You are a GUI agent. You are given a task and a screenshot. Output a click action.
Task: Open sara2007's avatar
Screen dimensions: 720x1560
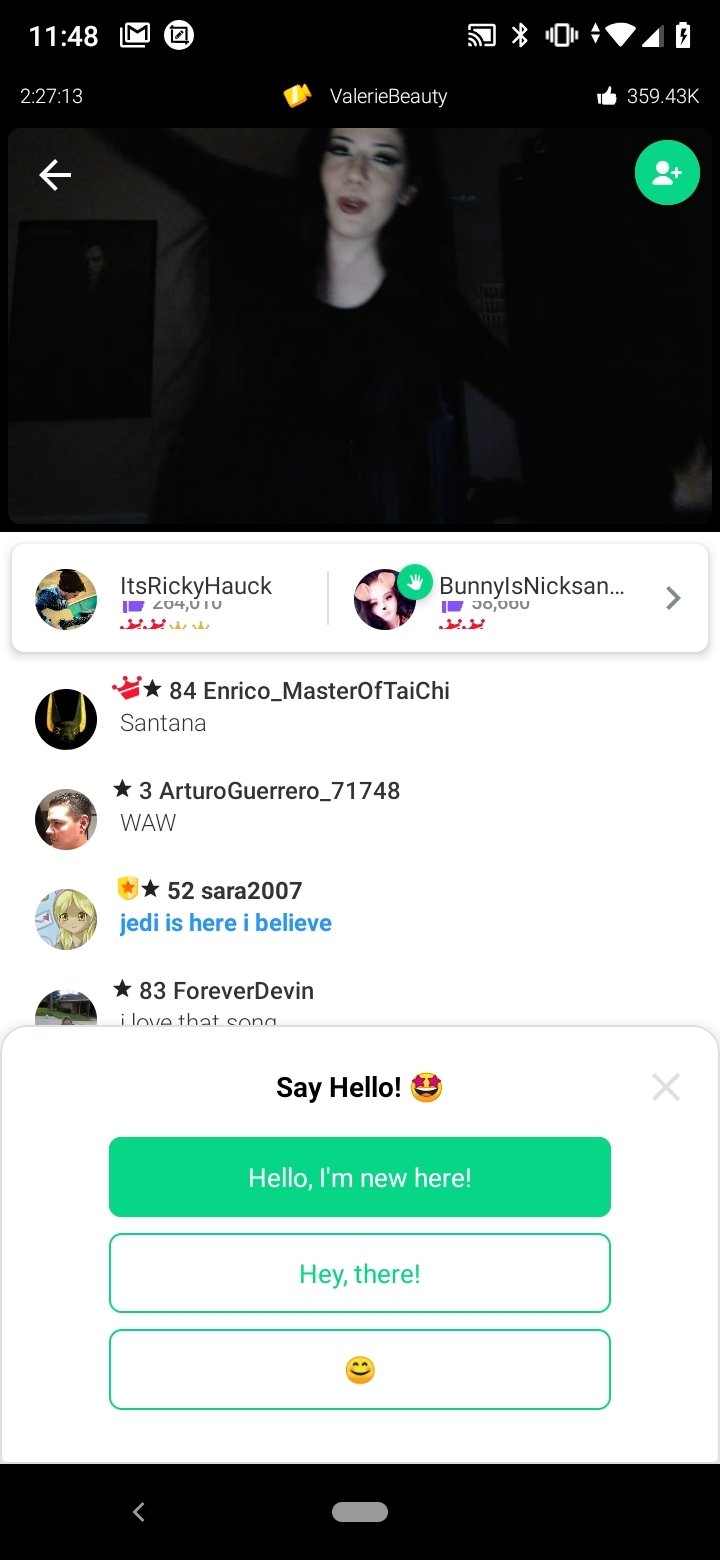click(x=66, y=919)
